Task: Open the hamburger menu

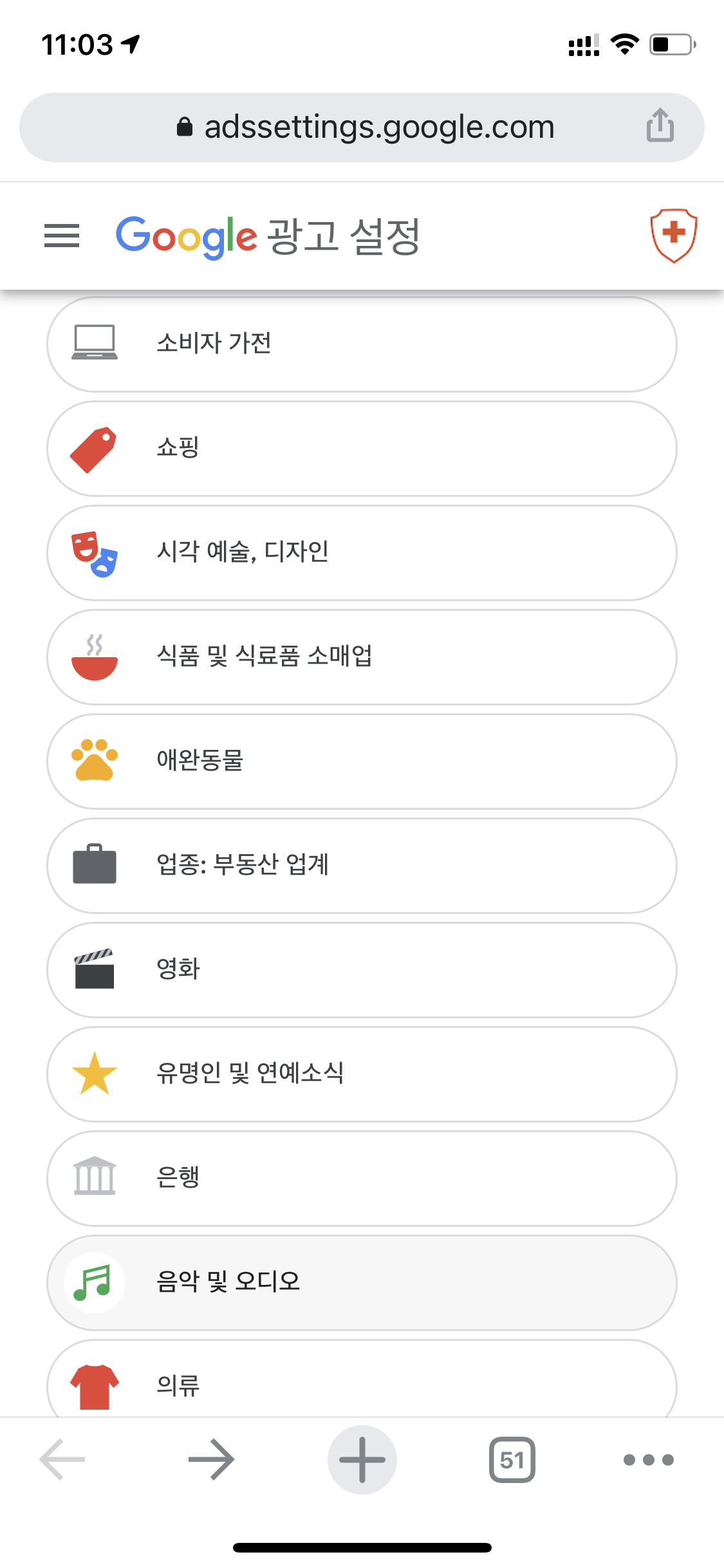Action: (x=62, y=236)
